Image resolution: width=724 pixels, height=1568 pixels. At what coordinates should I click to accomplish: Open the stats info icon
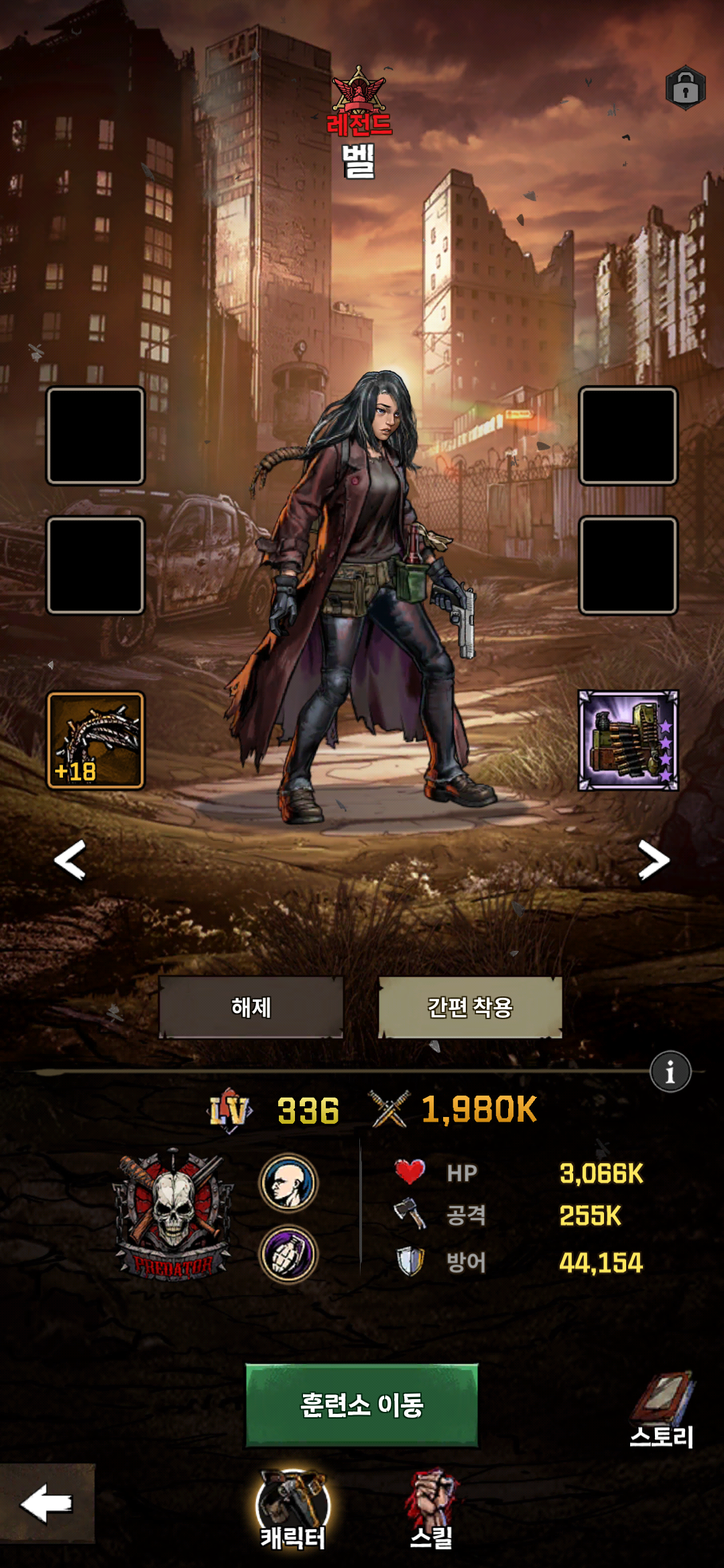tap(670, 1072)
